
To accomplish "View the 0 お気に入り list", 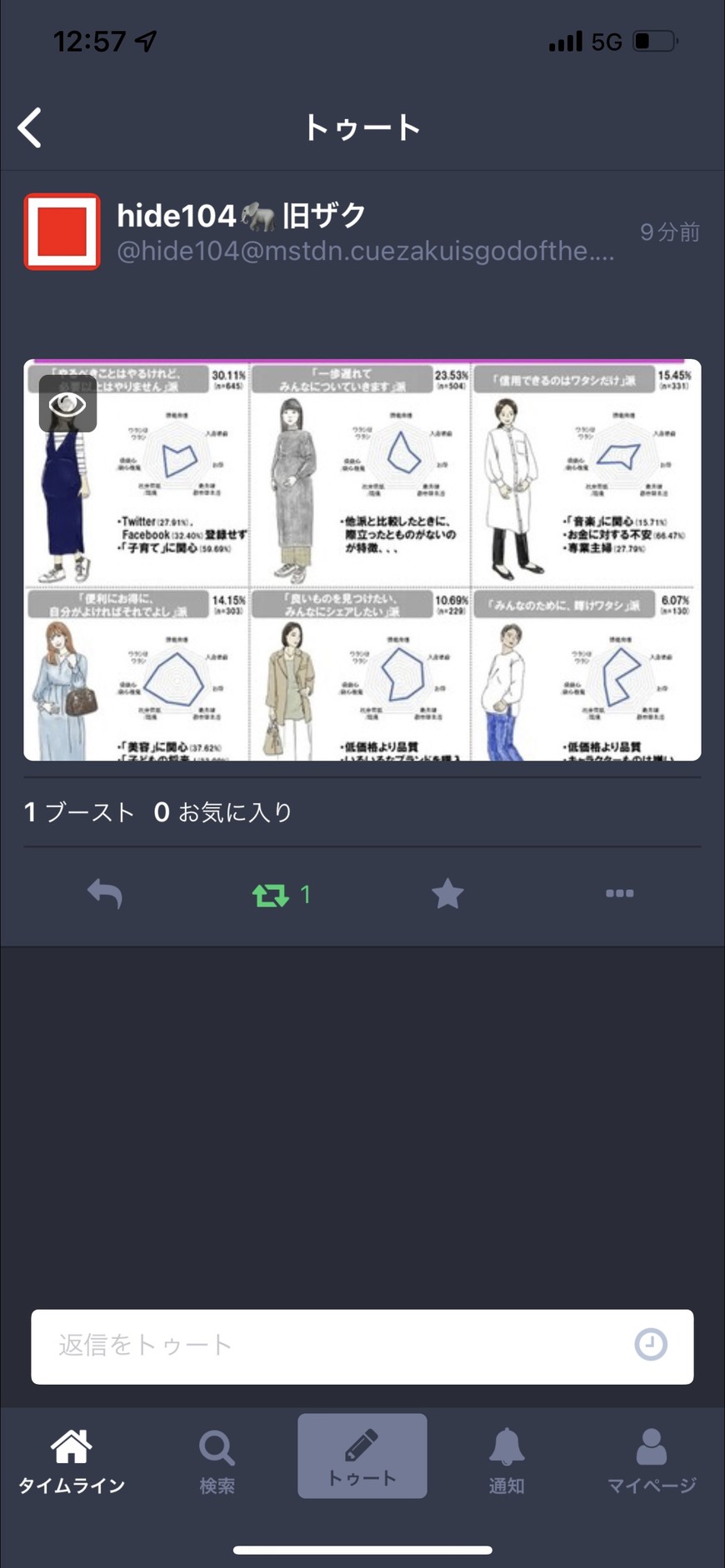I will click(x=223, y=812).
